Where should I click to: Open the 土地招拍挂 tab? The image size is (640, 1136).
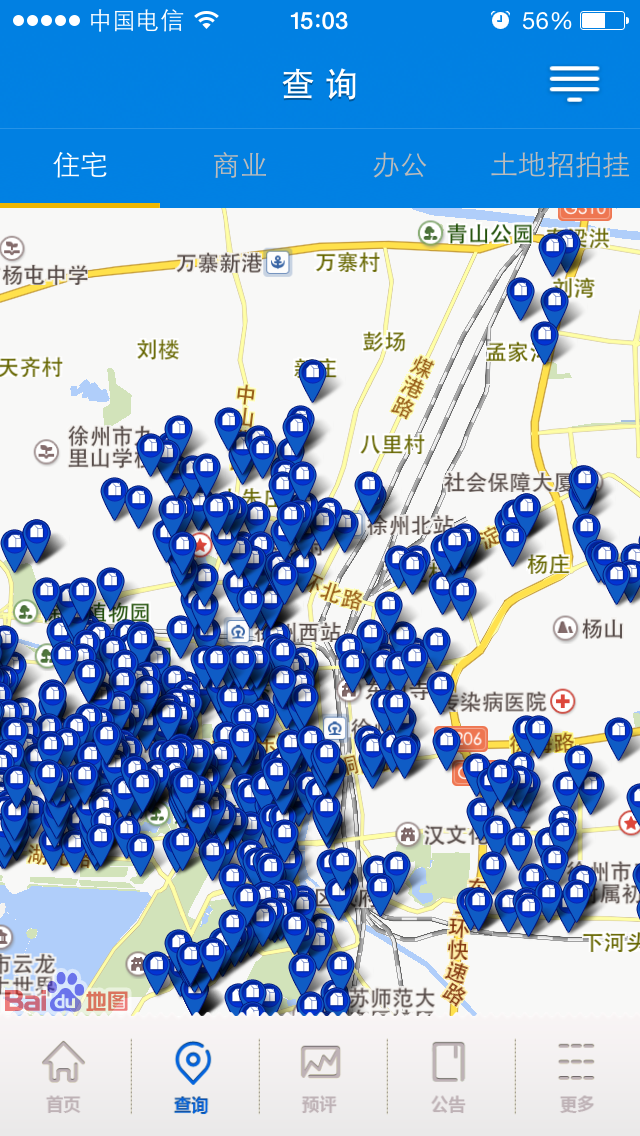pos(560,166)
